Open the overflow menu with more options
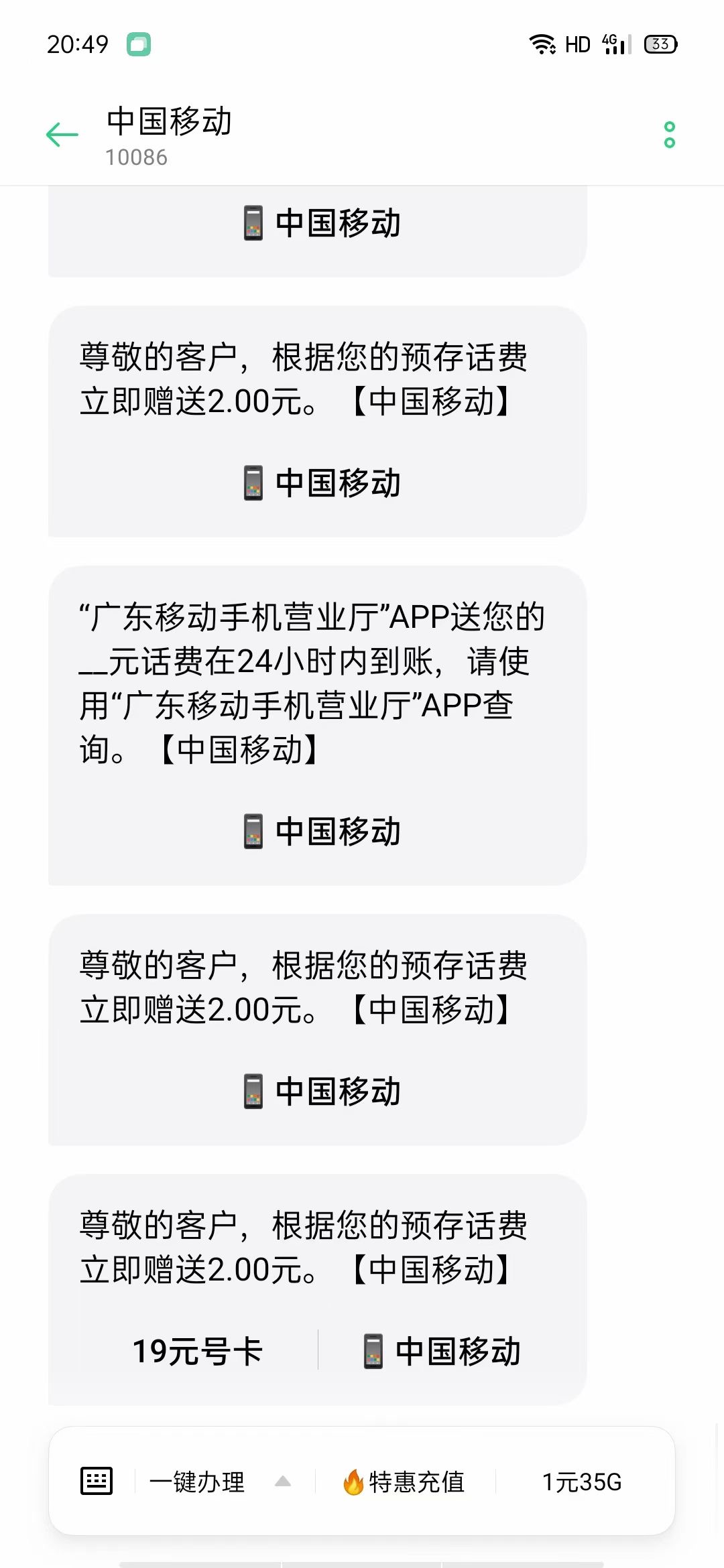Viewport: 724px width, 1568px height. pyautogui.click(x=669, y=135)
